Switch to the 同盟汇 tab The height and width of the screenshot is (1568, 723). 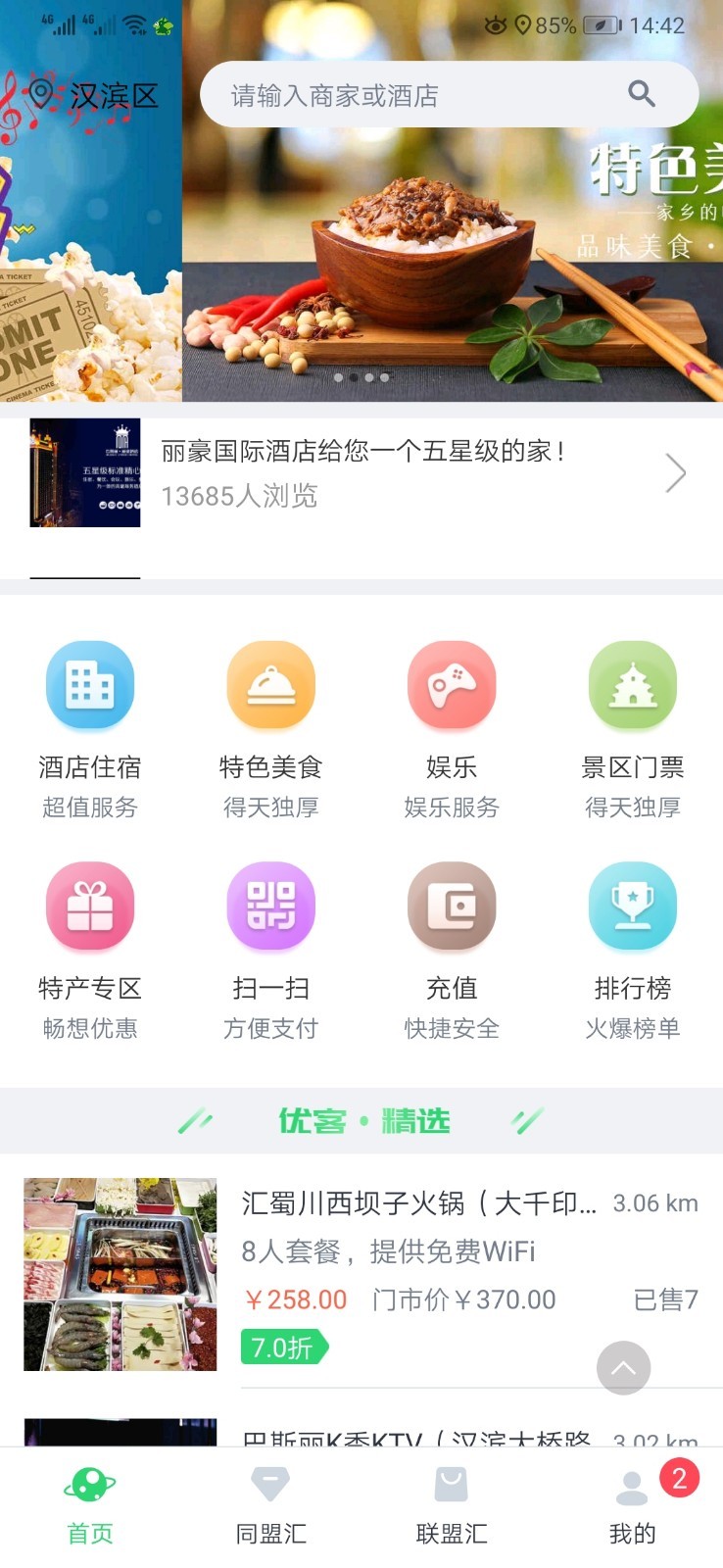tap(271, 1507)
